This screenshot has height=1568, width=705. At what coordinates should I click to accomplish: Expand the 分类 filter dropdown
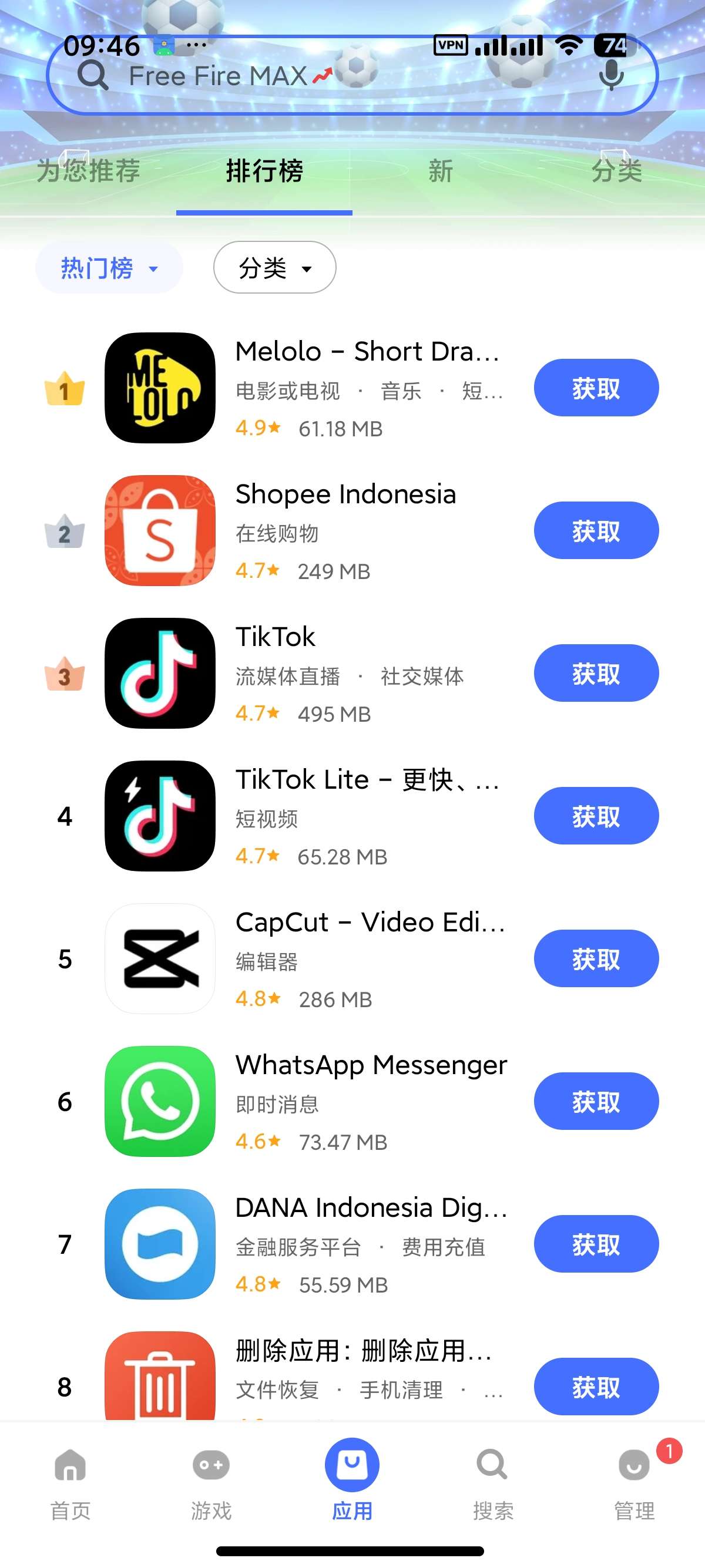[x=274, y=268]
